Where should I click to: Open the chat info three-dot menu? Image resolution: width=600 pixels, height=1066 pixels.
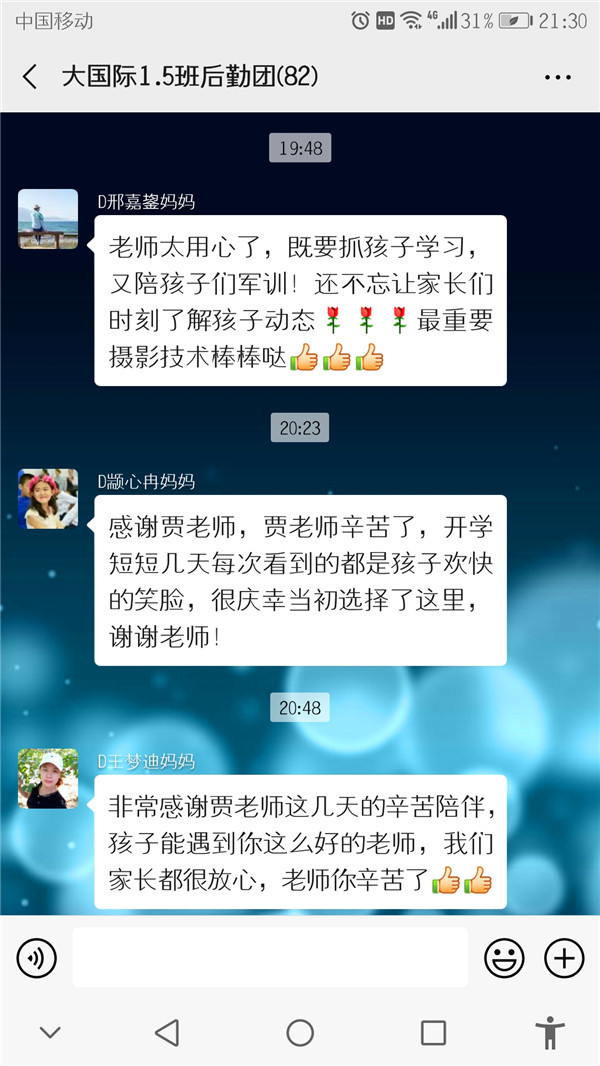558,78
